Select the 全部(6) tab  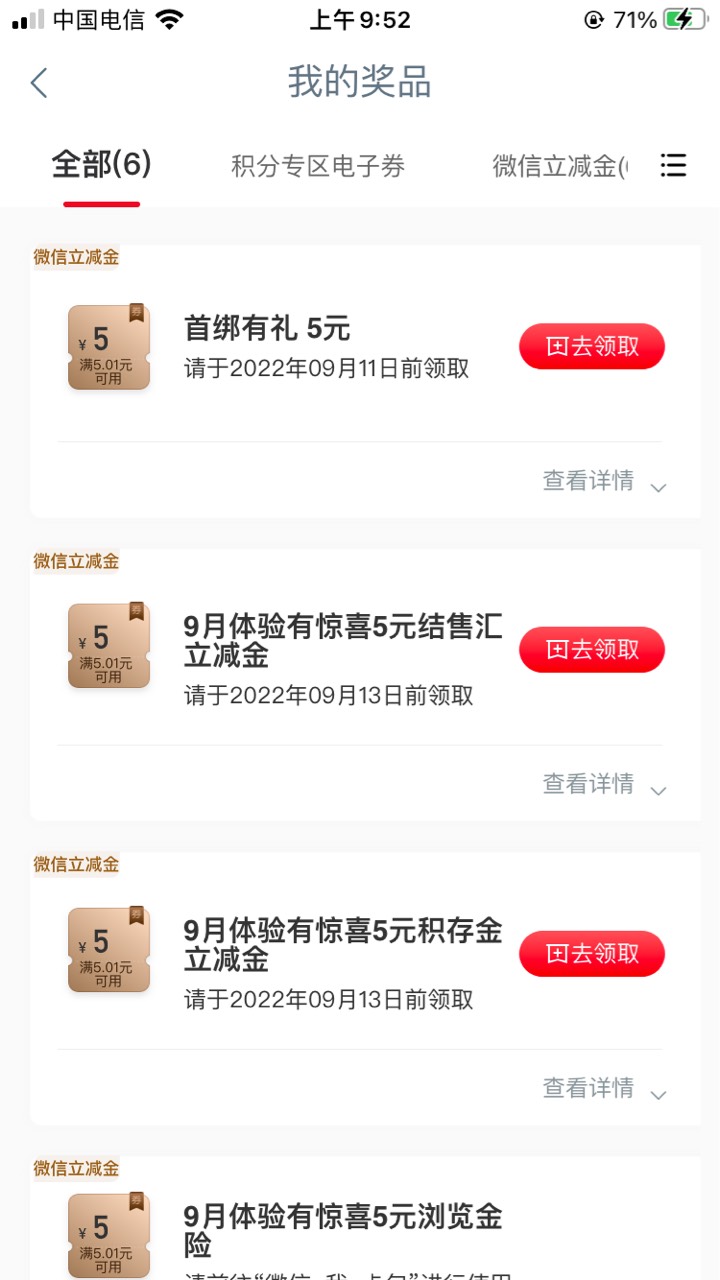[101, 165]
